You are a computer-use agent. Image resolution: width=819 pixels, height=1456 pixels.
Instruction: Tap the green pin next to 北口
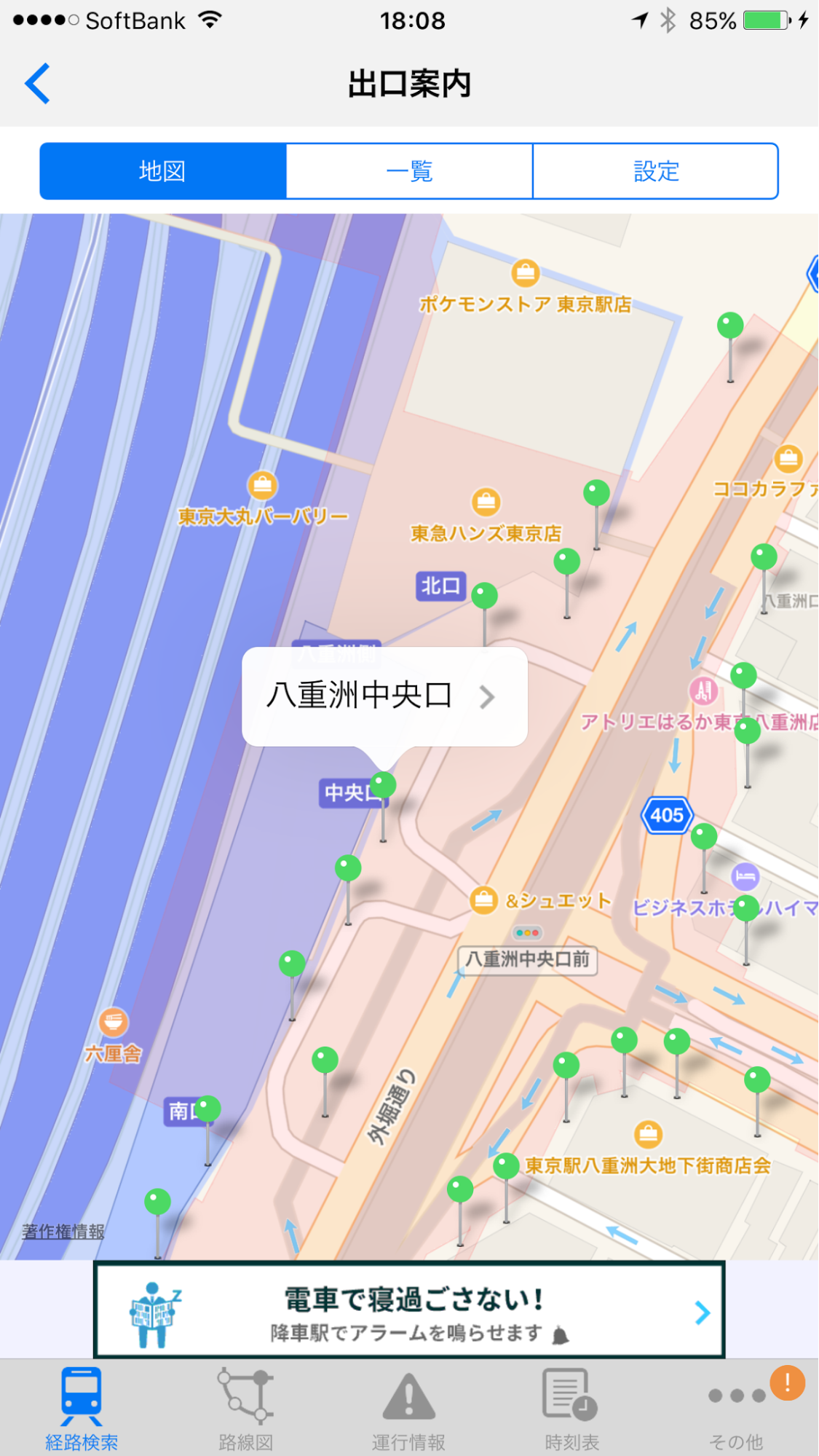(x=484, y=597)
